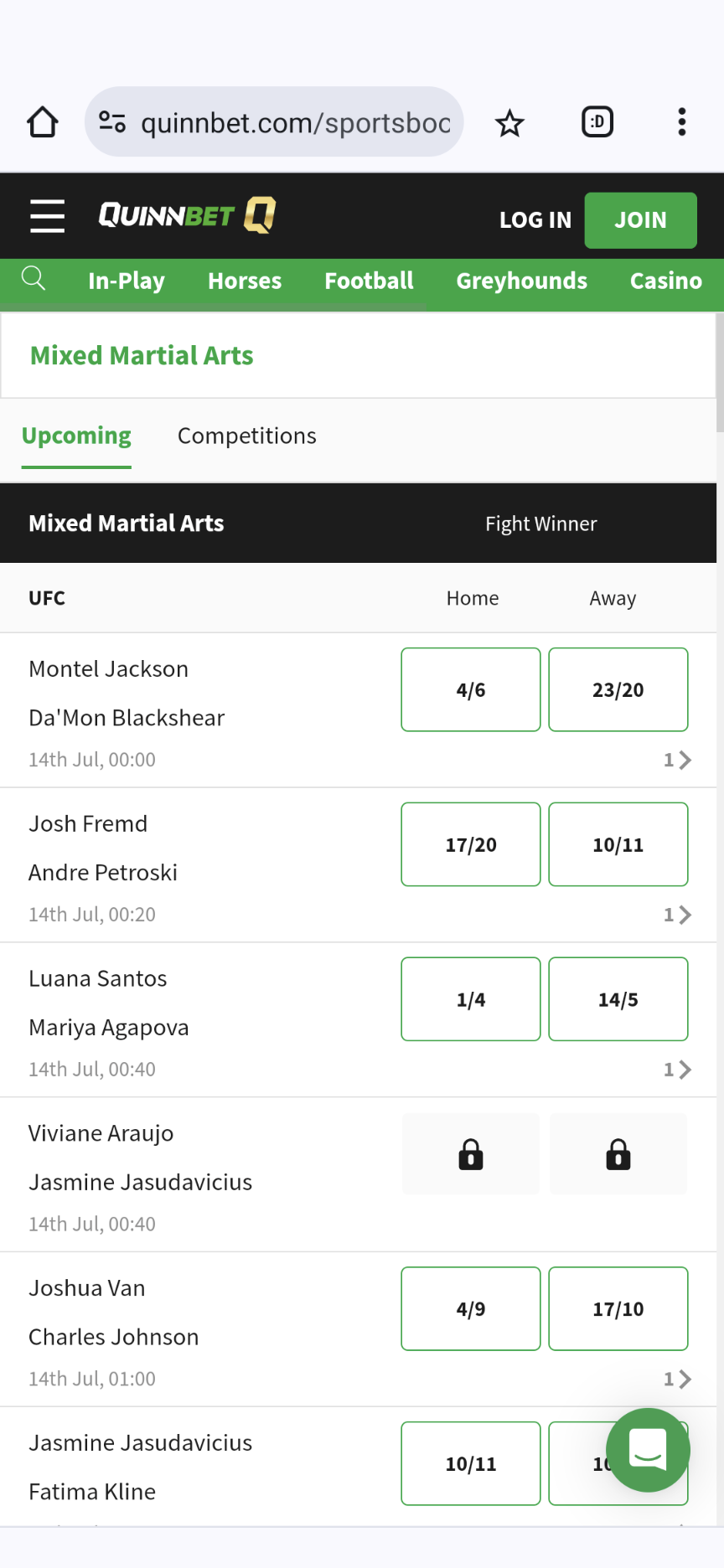Expand more markets for Luana Santos fight
Viewport: 724px width, 1568px height.
(x=676, y=1069)
